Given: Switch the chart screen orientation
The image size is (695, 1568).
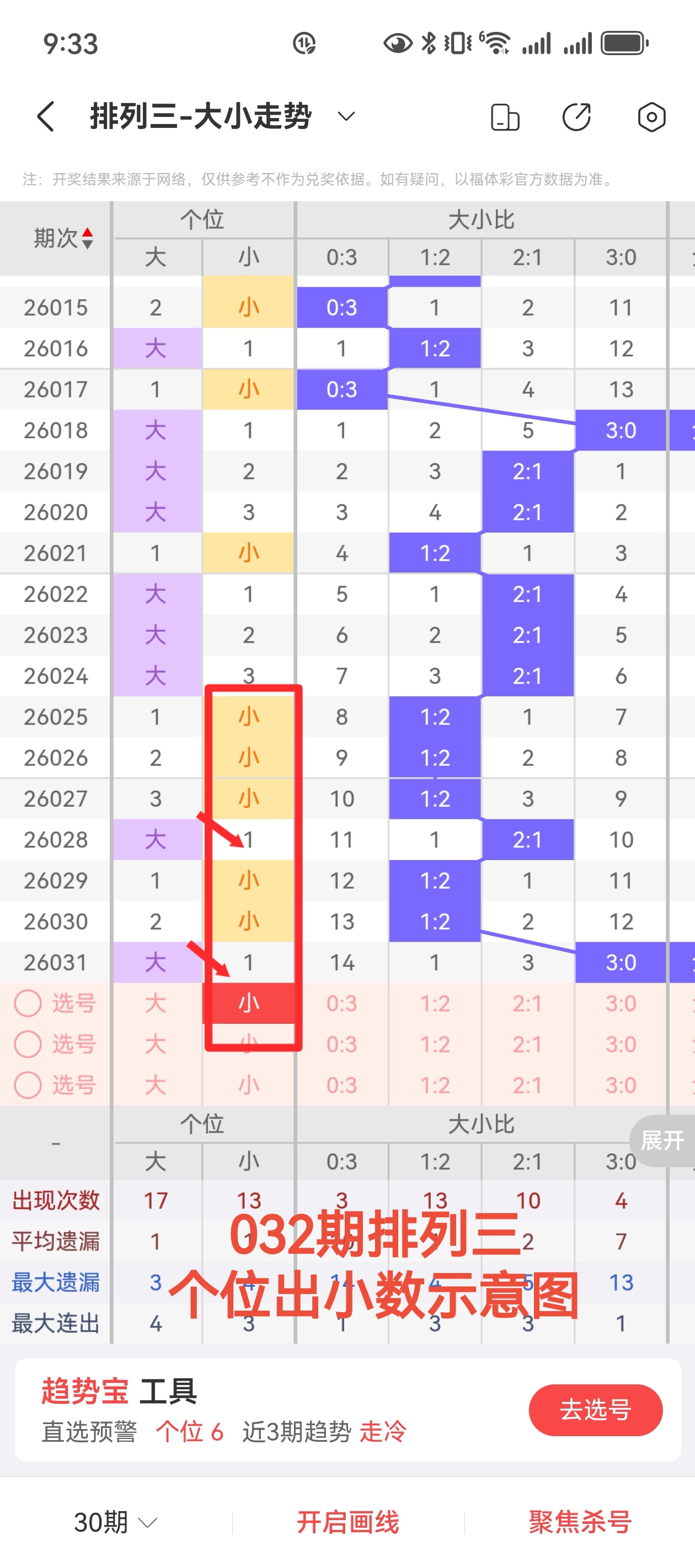Looking at the screenshot, I should pos(505,117).
